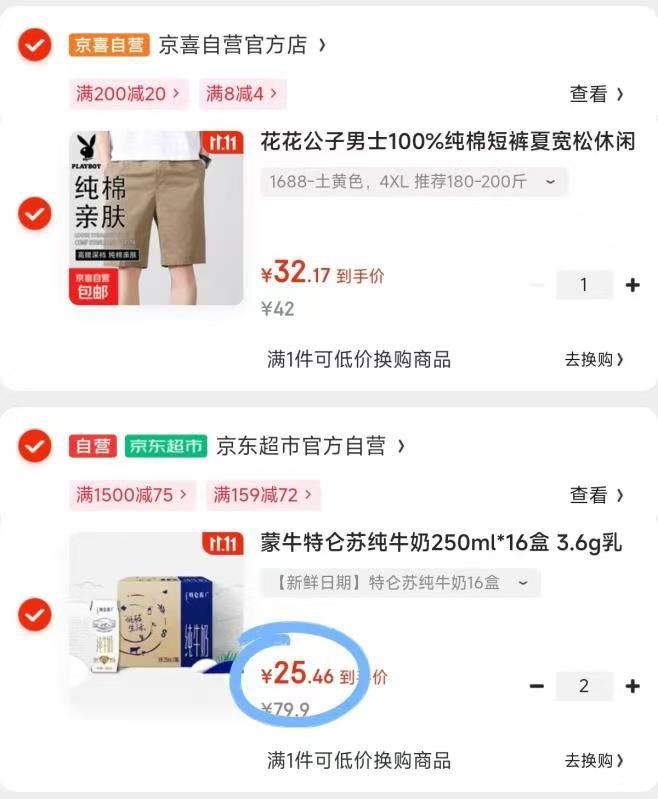Change the 1688-土黄色 4XL size option
Viewport: 658px width, 799px height.
pyautogui.click(x=413, y=181)
